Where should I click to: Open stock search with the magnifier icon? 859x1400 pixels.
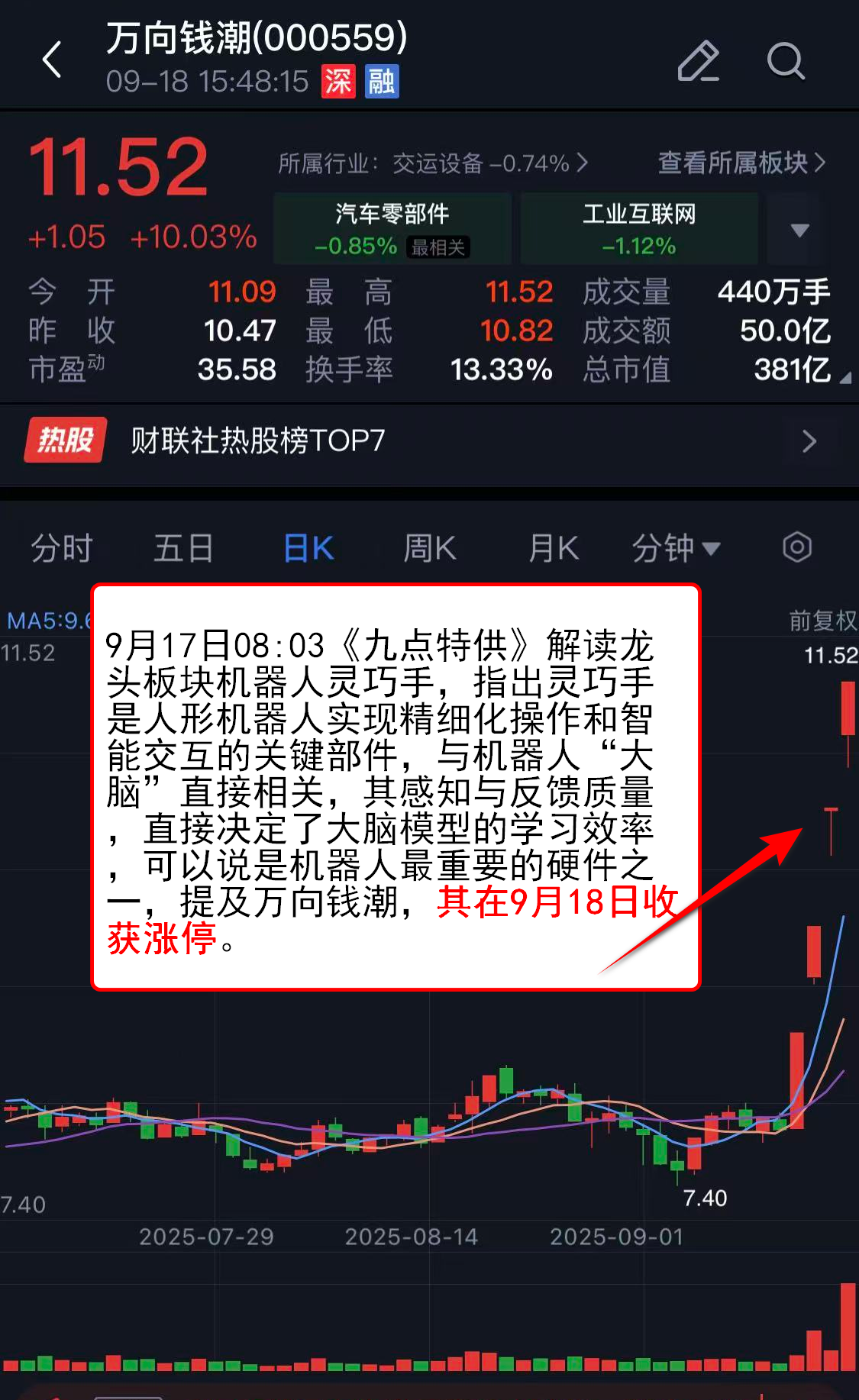coord(785,61)
